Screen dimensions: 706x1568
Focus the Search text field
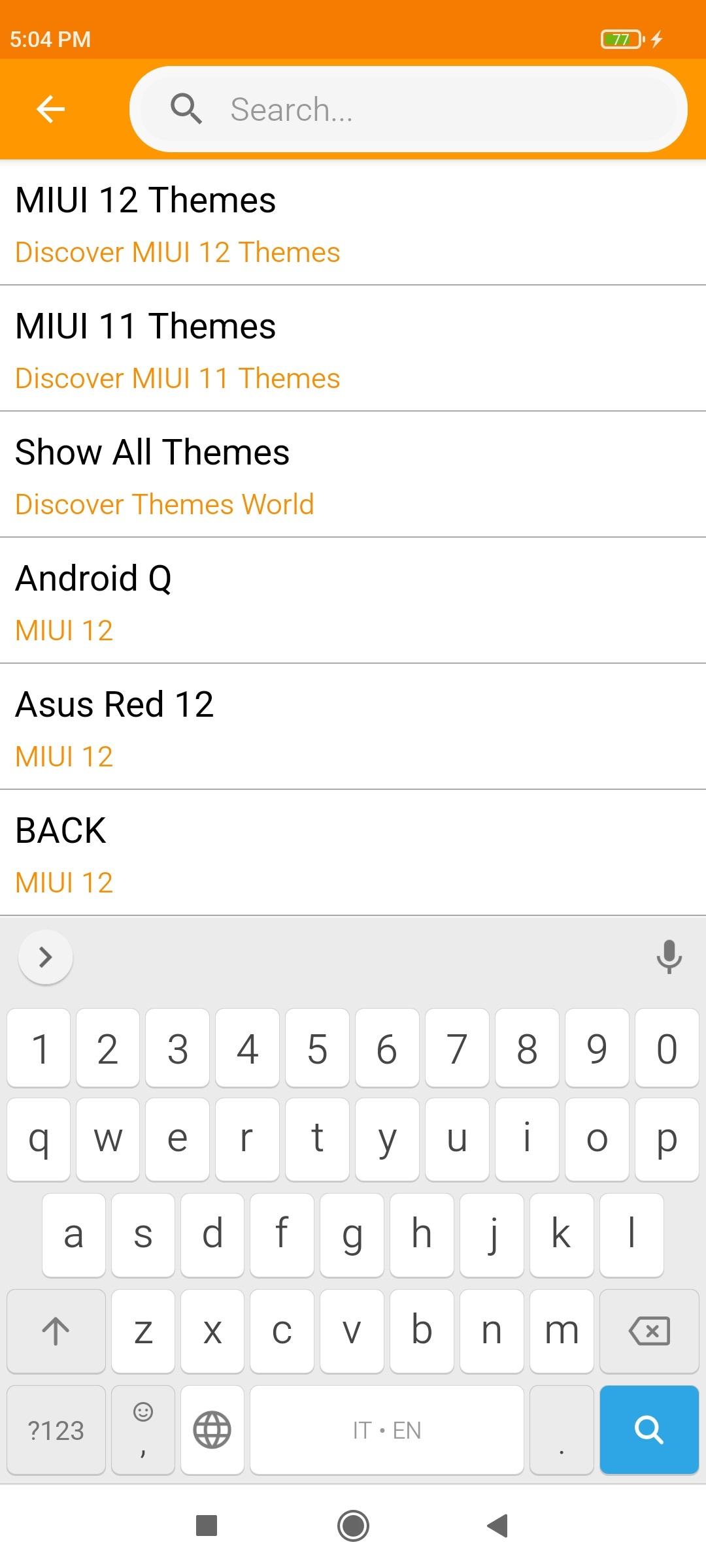418,109
